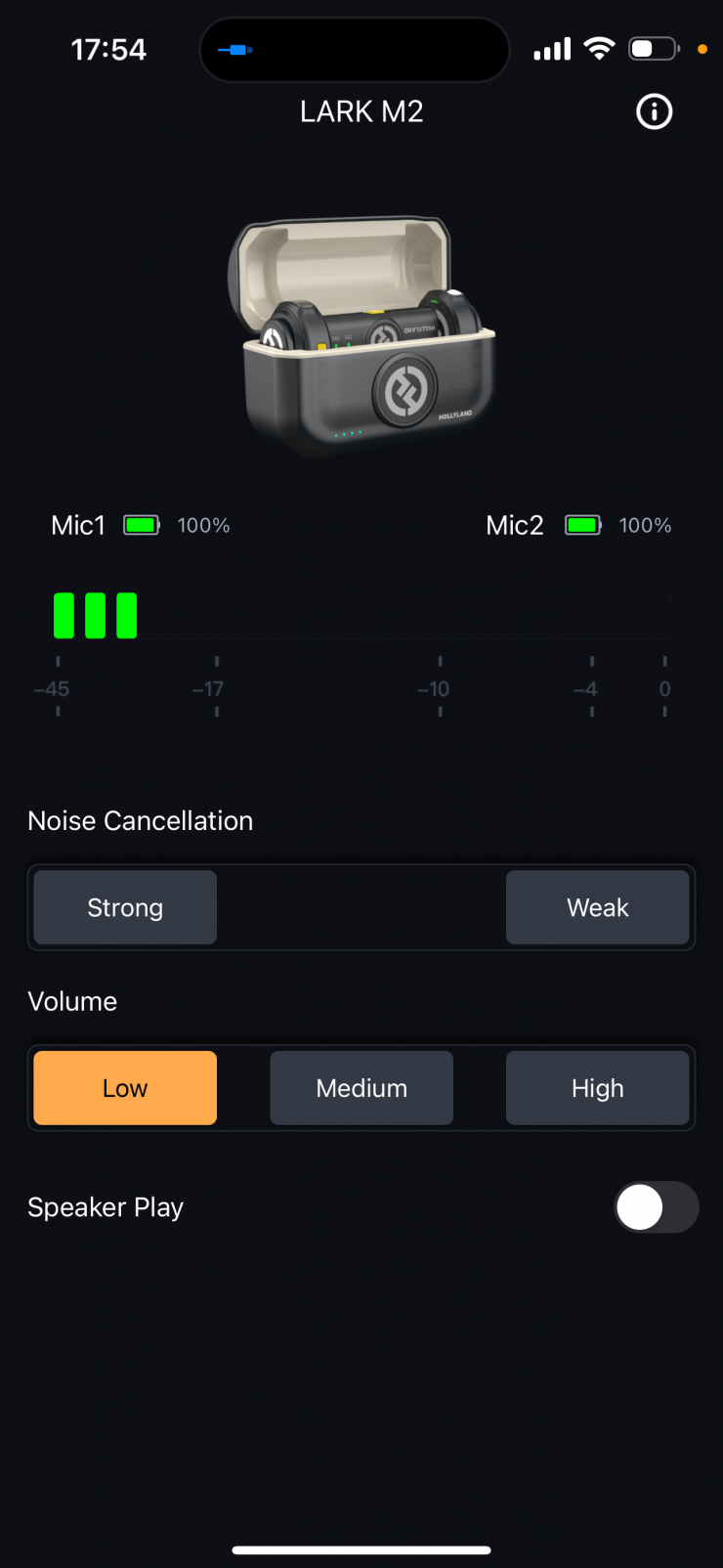
Task: Select Weak noise cancellation
Action: point(597,907)
